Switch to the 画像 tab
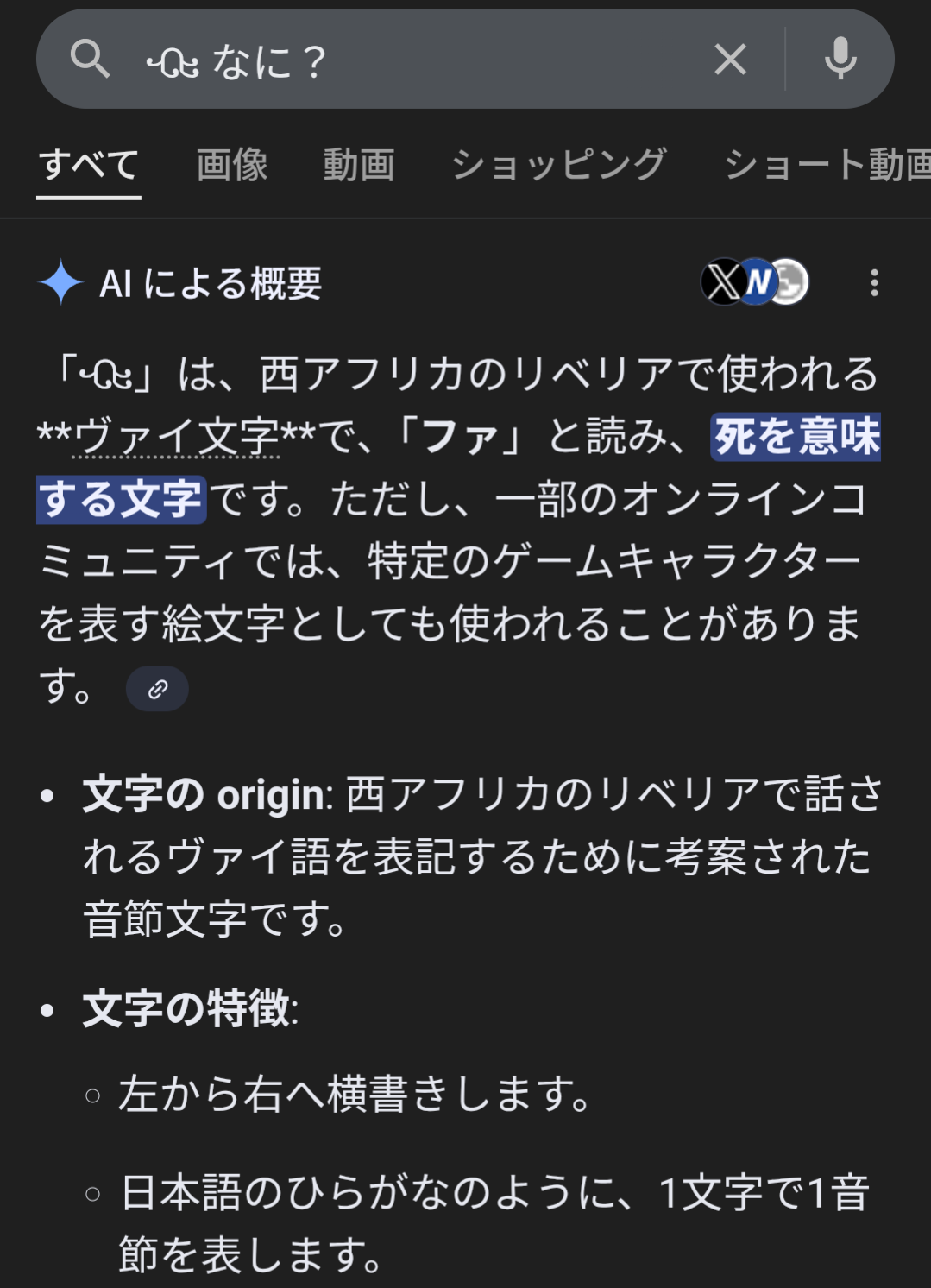The image size is (931, 1288). point(231,164)
